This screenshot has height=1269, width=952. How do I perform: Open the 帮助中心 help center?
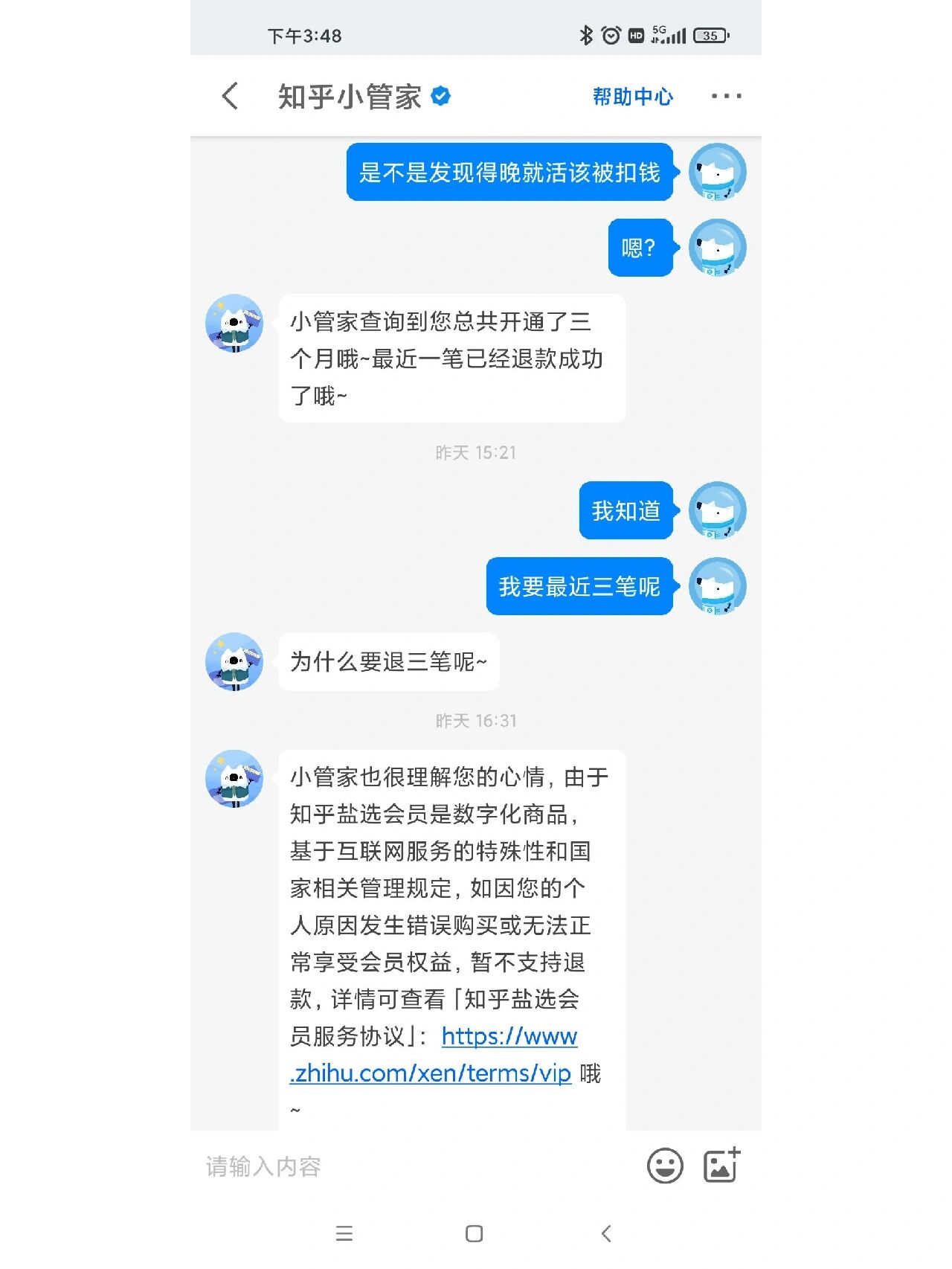[x=631, y=95]
